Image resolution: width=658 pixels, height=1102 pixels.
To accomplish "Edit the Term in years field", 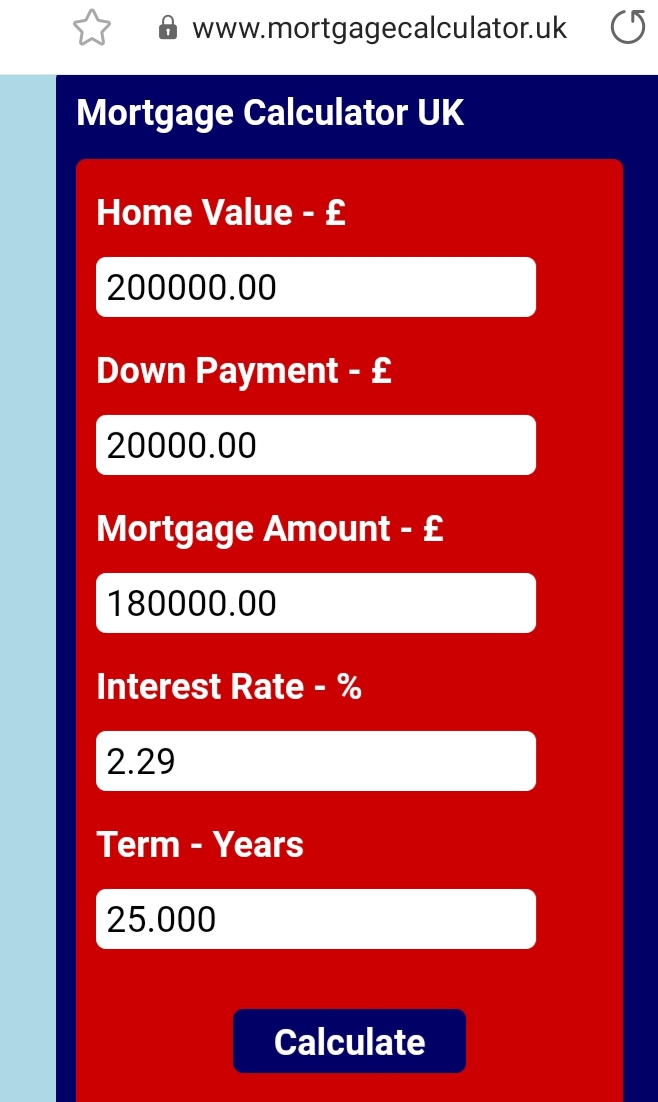I will pyautogui.click(x=316, y=919).
